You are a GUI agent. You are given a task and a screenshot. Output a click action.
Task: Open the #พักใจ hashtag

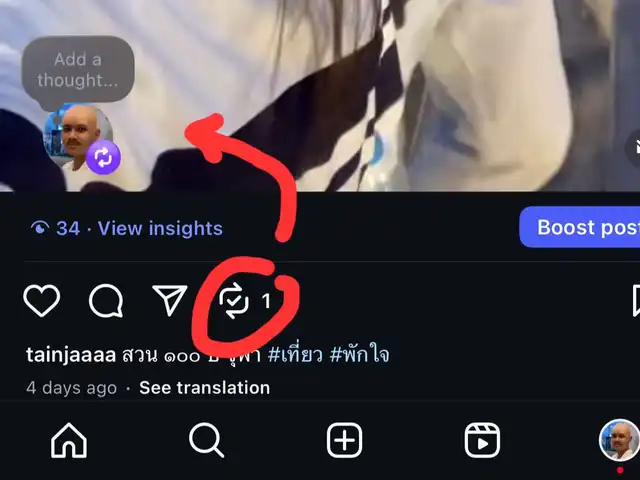tap(359, 354)
